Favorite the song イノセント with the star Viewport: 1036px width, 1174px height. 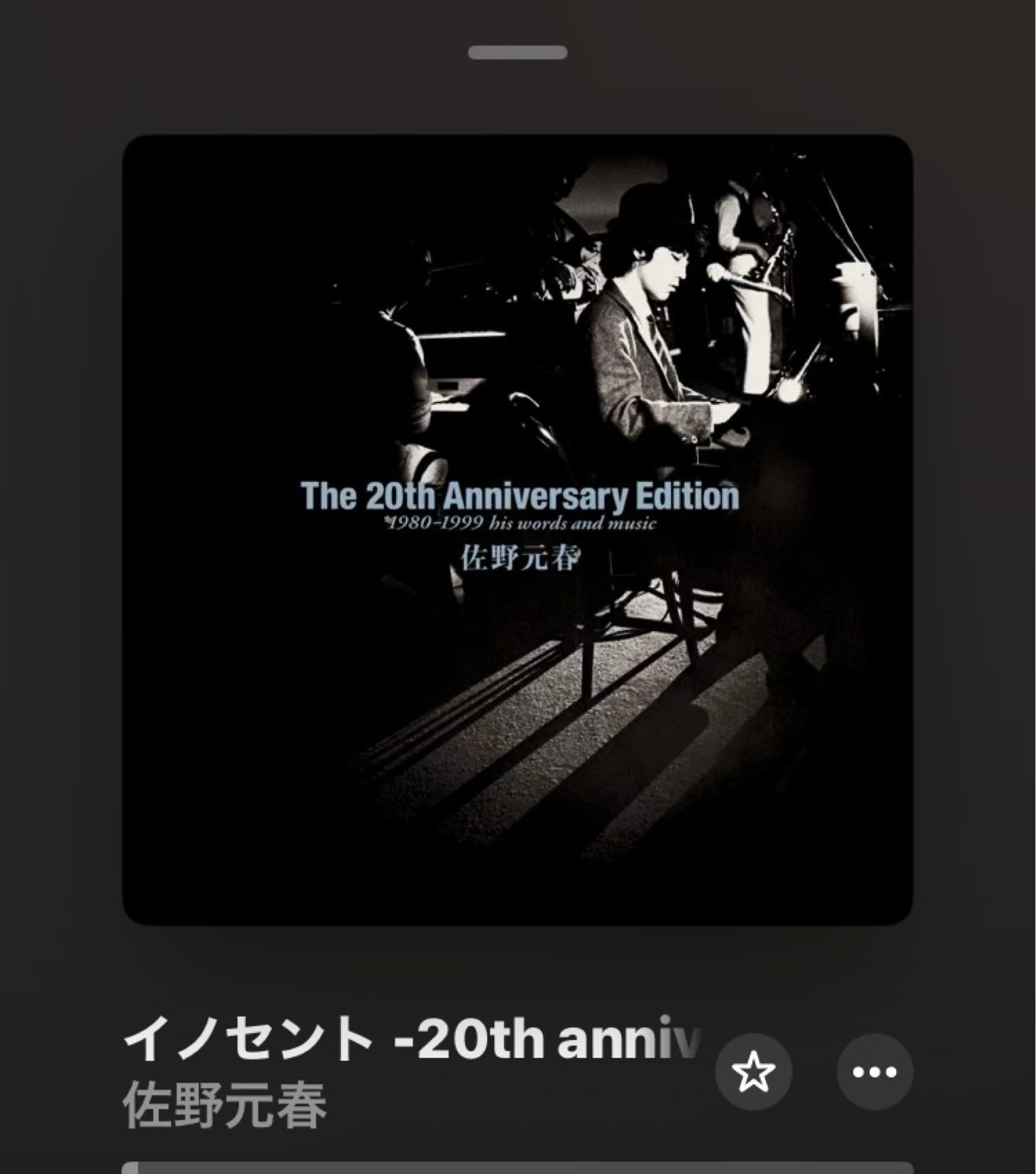pos(753,1072)
